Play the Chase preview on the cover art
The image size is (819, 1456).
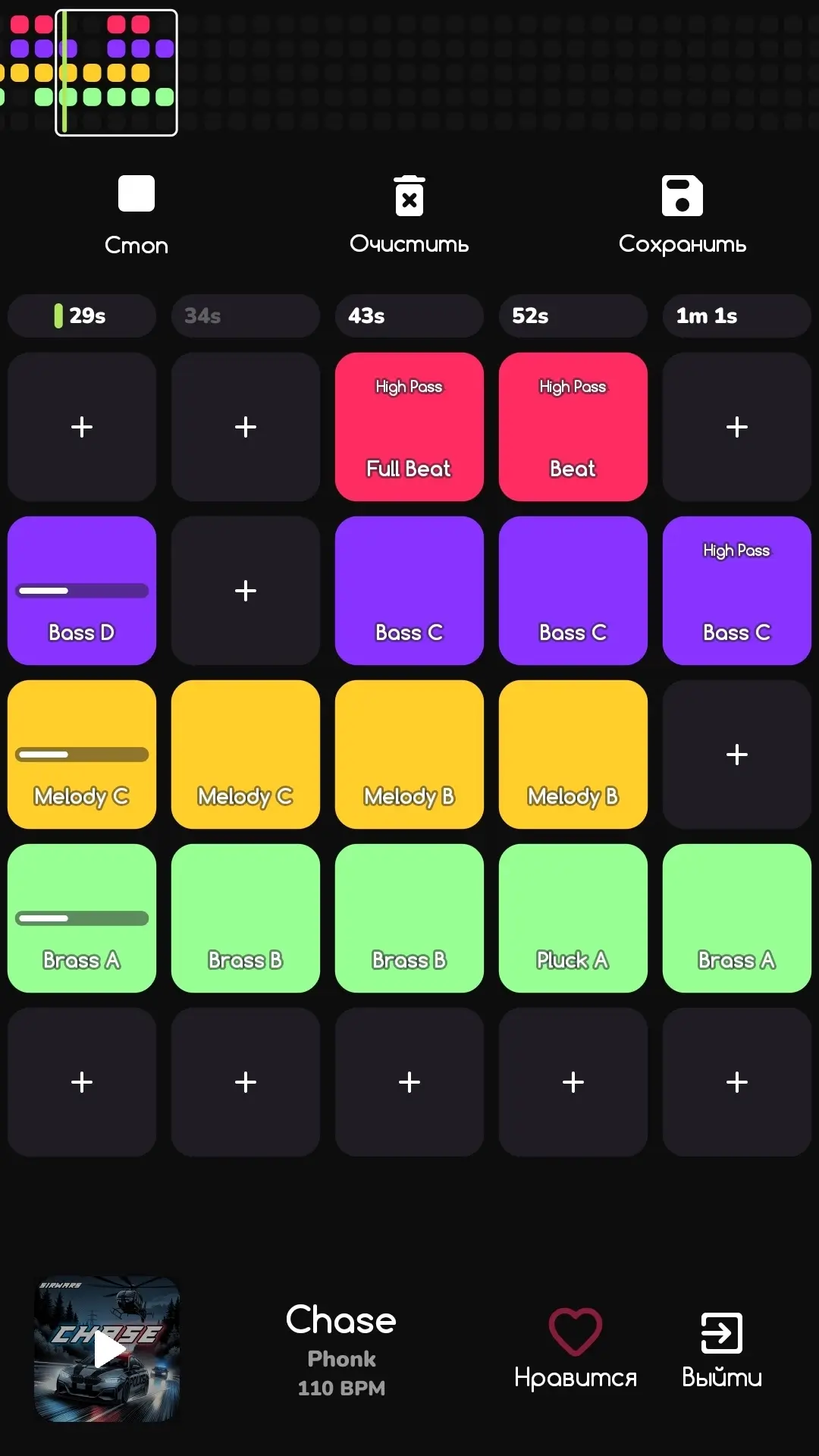click(x=107, y=1349)
